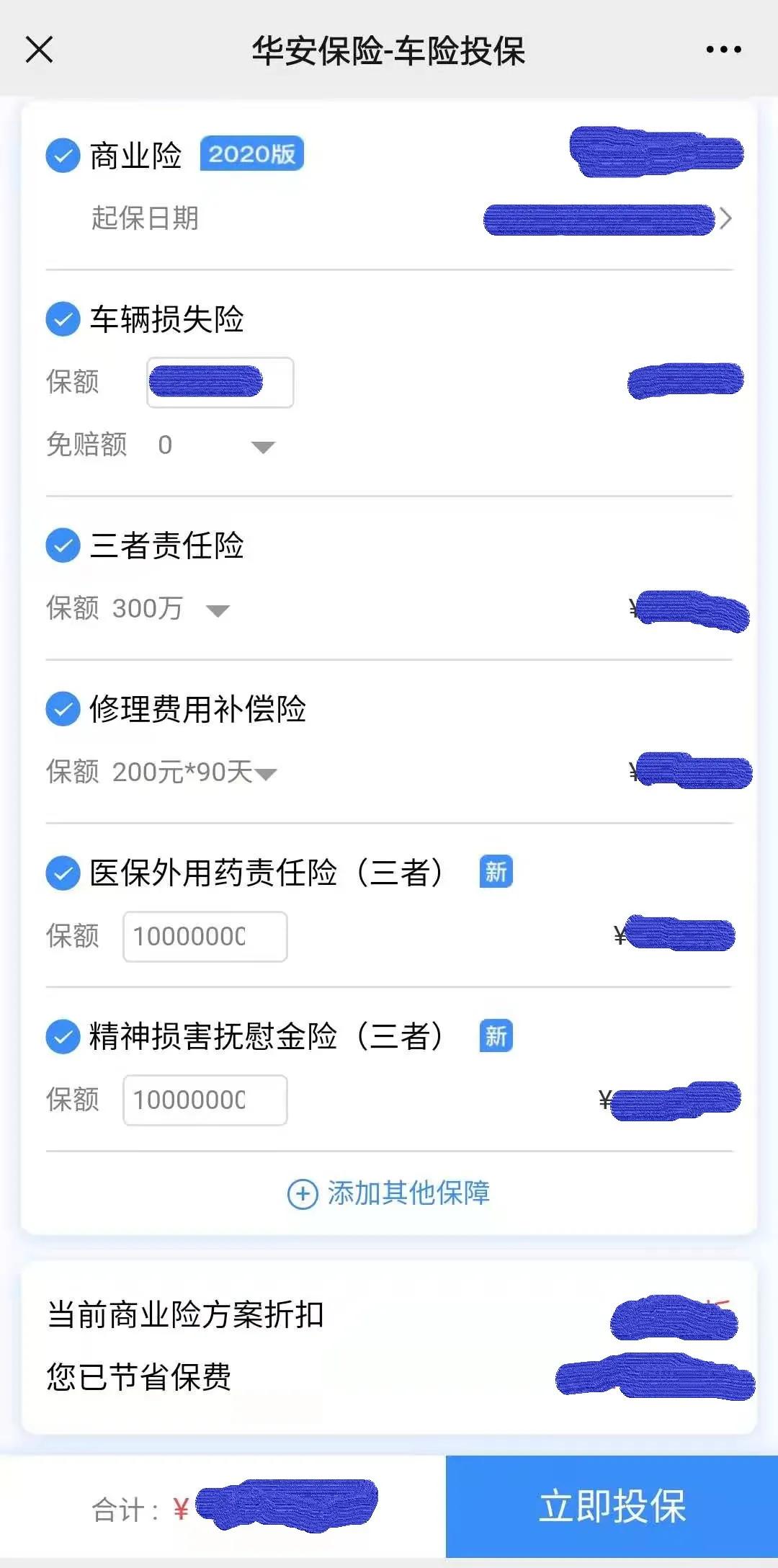Screen dimensions: 778x1568
Task: Uncheck the 商业险 selection
Action: (62, 153)
